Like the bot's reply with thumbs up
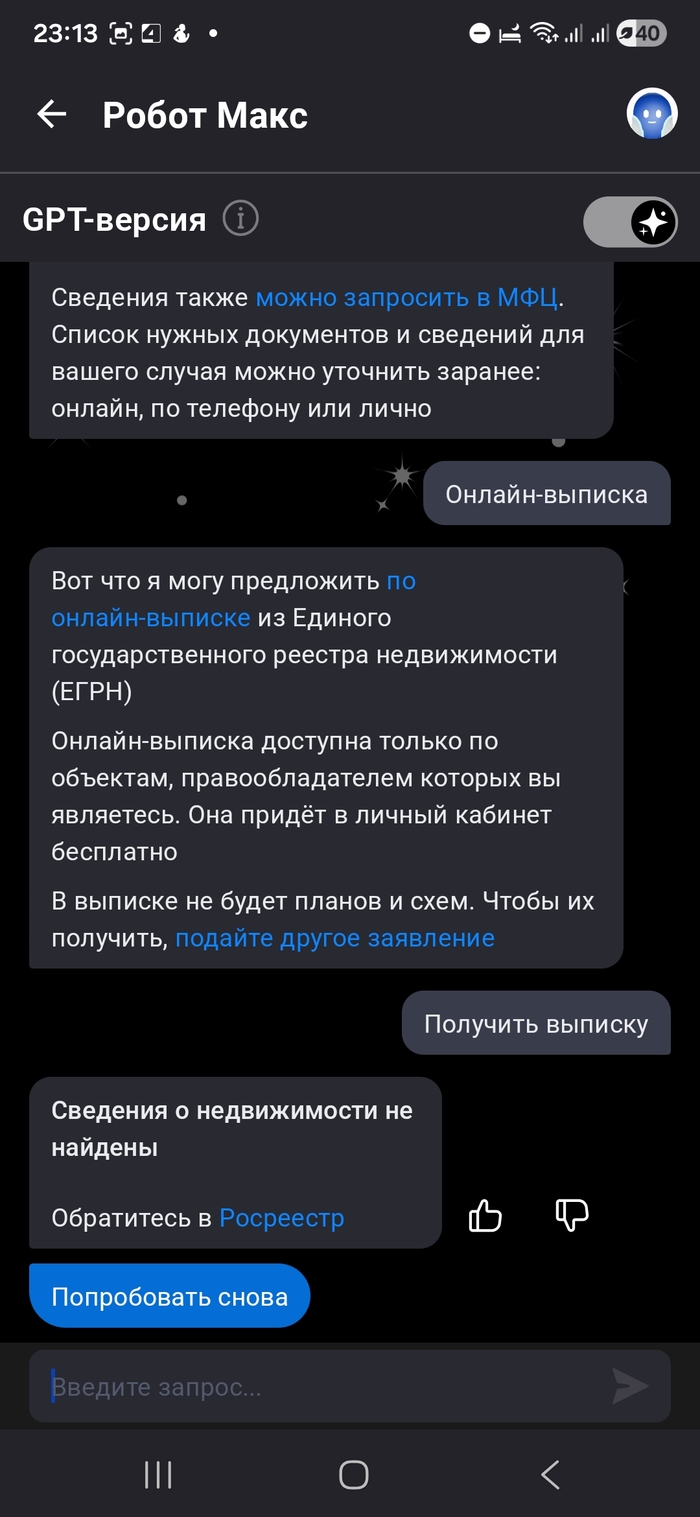 pyautogui.click(x=485, y=1216)
